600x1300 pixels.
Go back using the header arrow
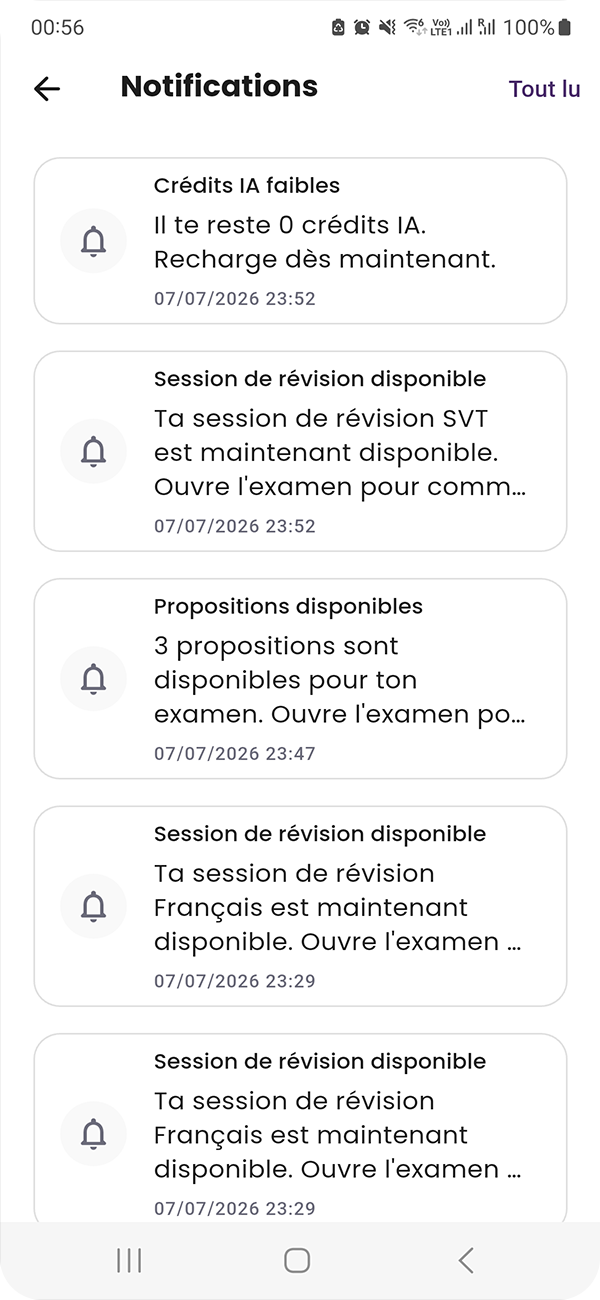coord(47,89)
